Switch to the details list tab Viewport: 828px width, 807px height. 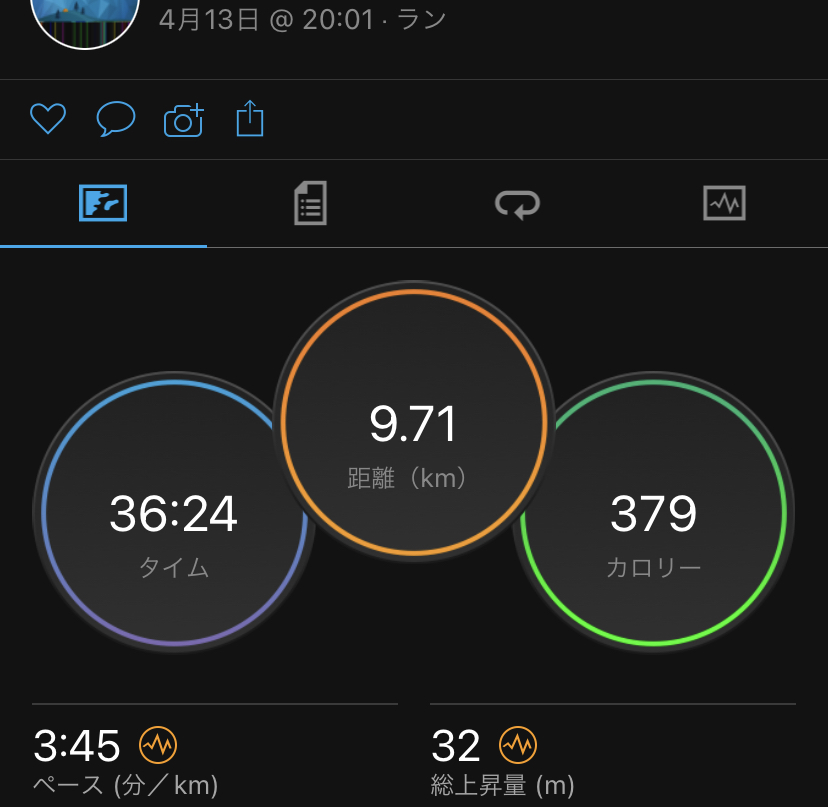(310, 205)
